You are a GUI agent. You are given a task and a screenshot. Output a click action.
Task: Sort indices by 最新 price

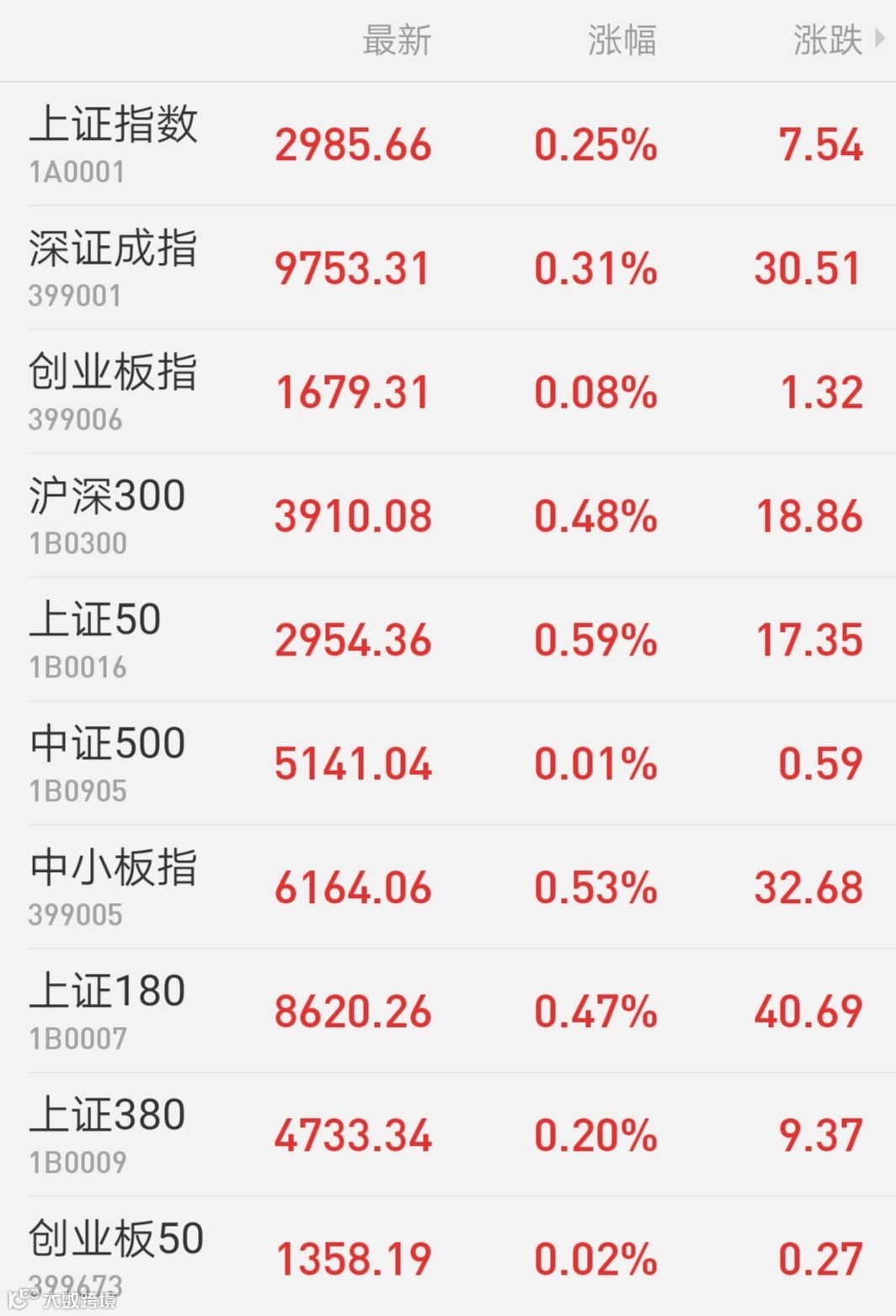[x=397, y=40]
